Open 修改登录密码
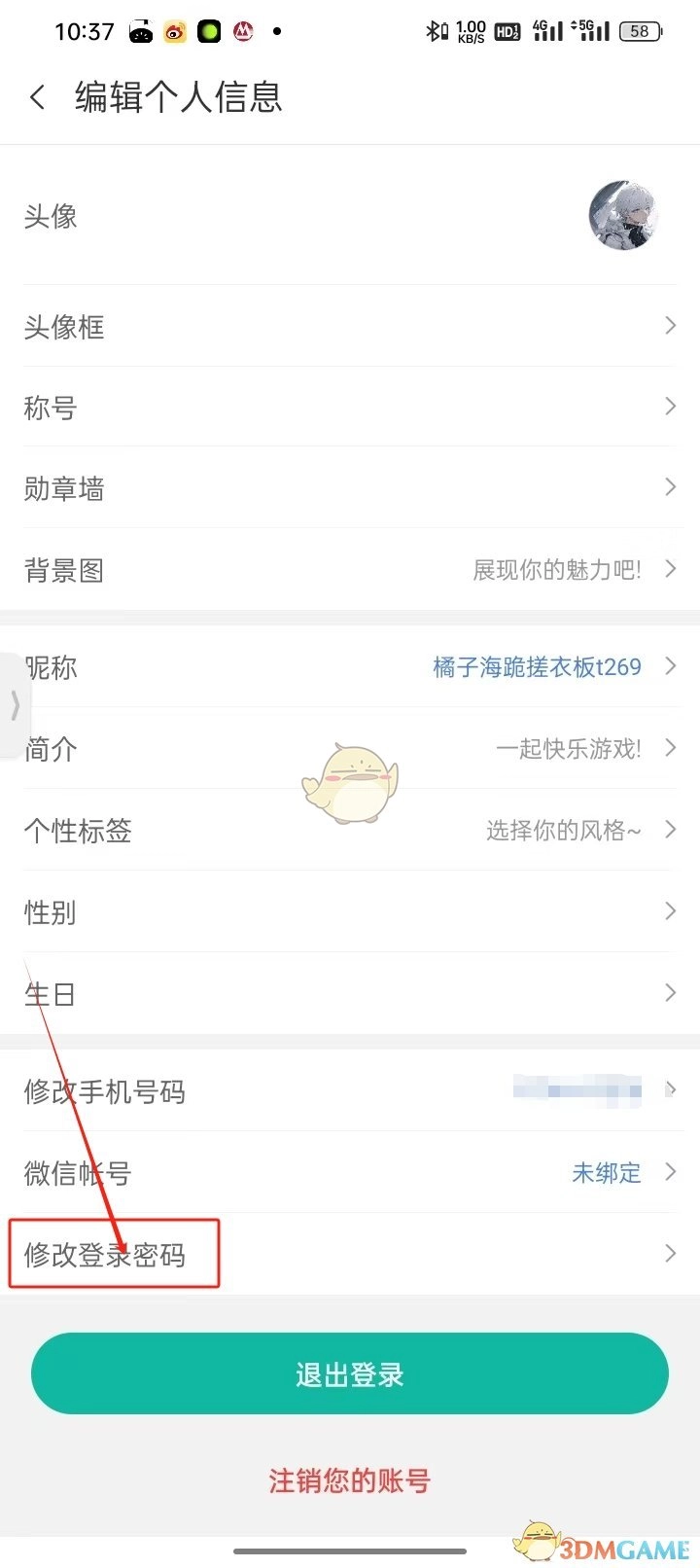This screenshot has width=700, height=1568. (x=350, y=1255)
